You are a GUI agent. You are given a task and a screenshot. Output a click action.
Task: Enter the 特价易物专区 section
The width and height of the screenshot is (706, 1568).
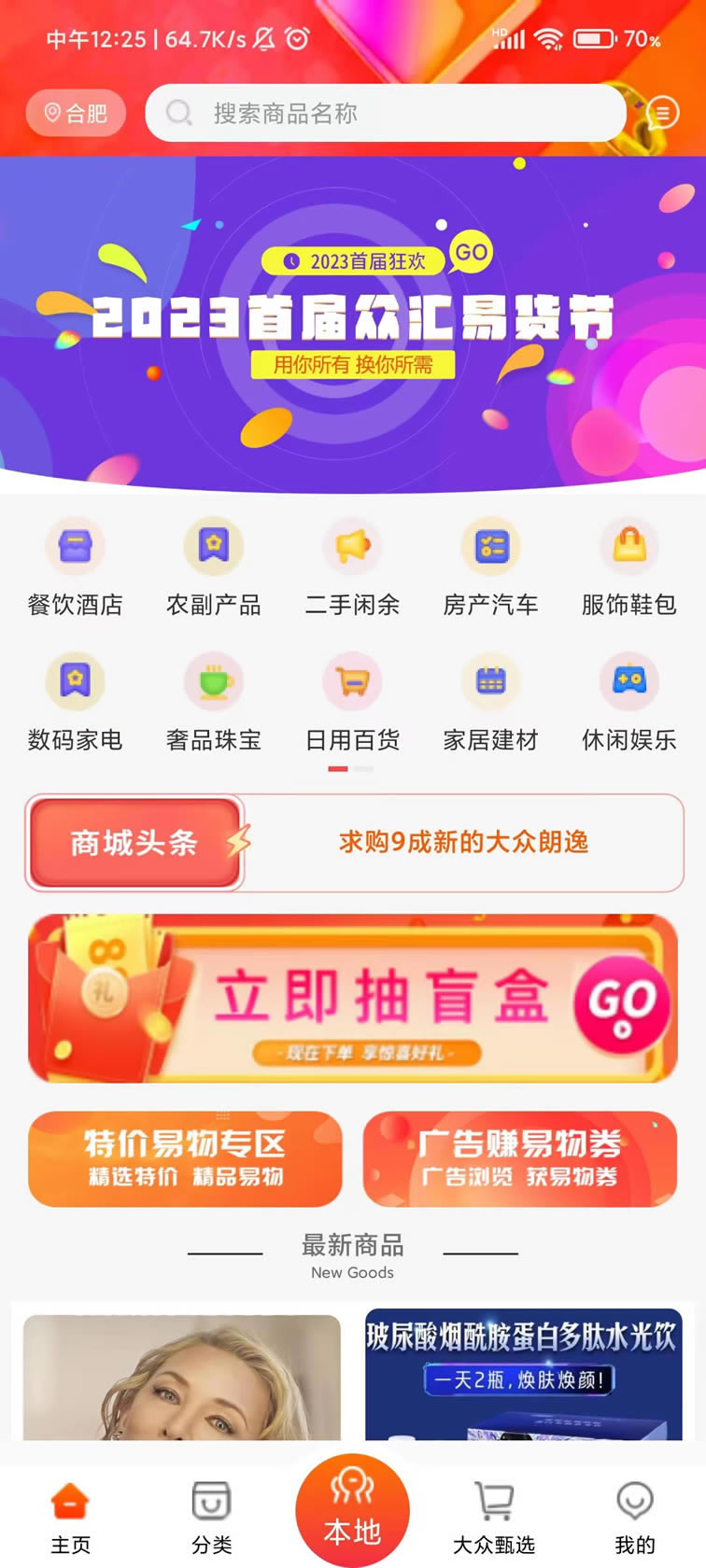(185, 1158)
